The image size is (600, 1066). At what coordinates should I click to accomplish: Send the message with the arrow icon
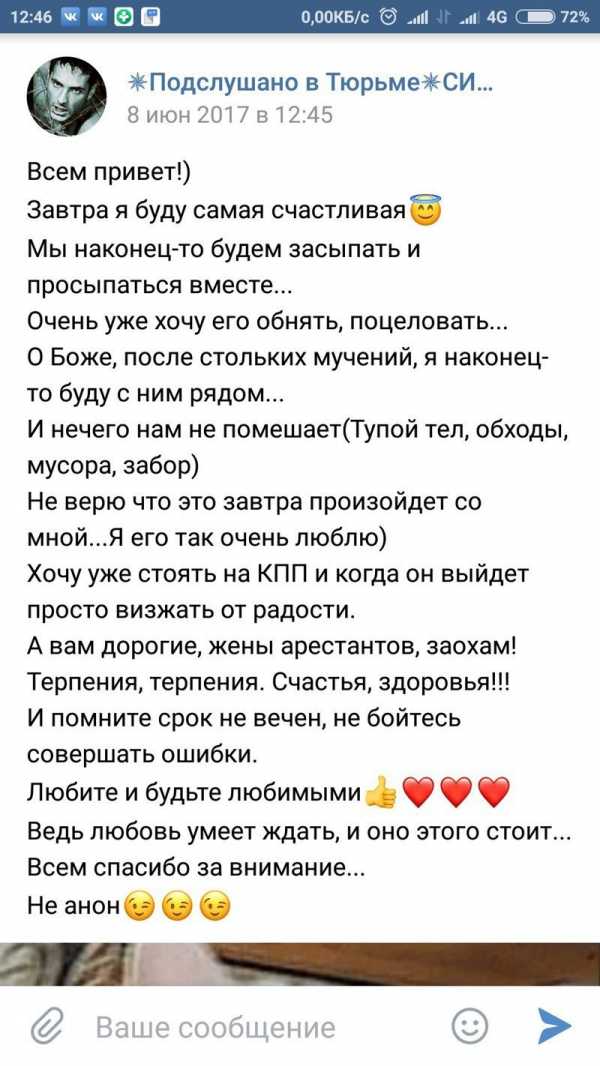coord(553,1025)
